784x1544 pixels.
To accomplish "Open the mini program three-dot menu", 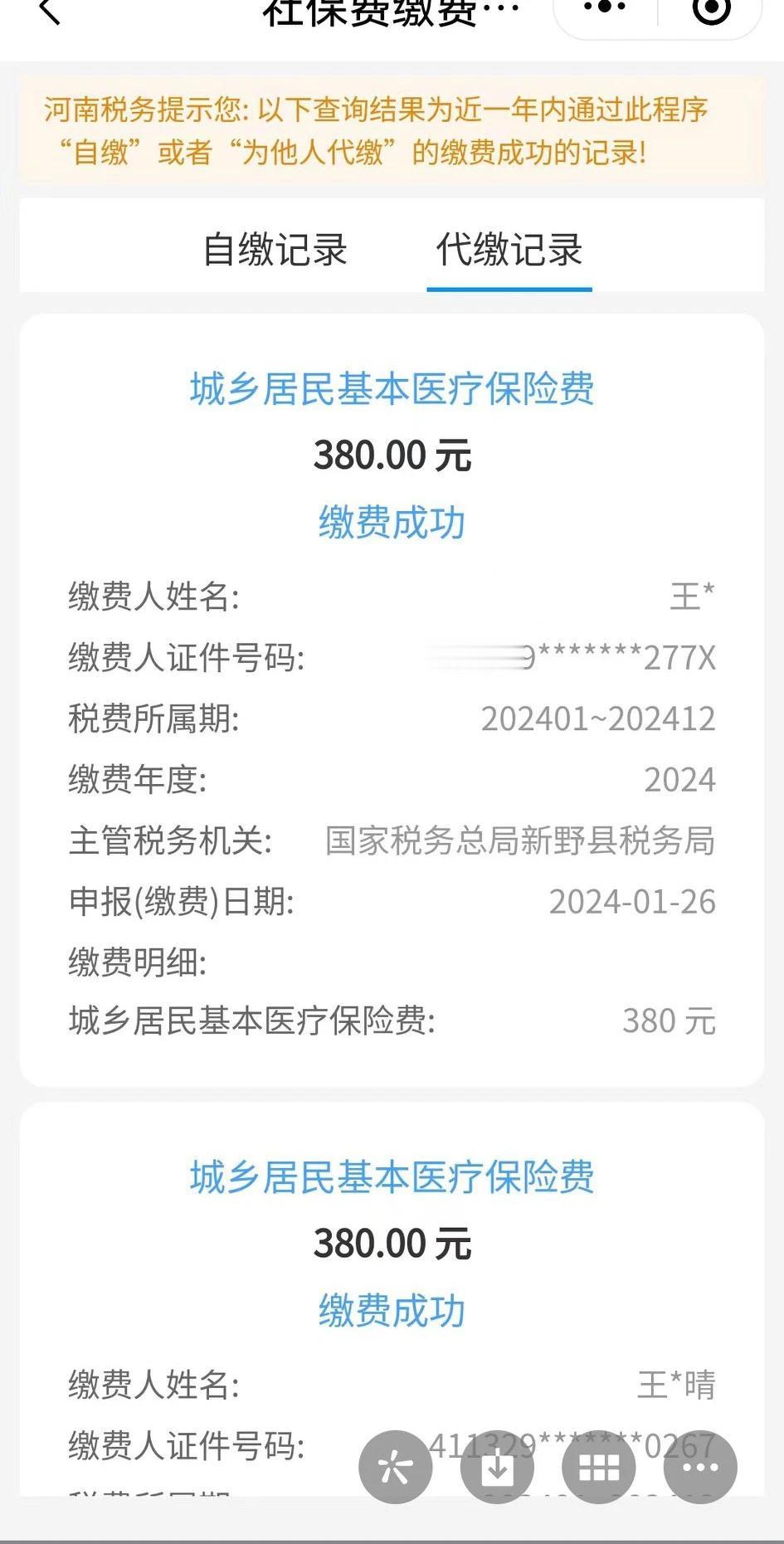I will click(x=605, y=8).
